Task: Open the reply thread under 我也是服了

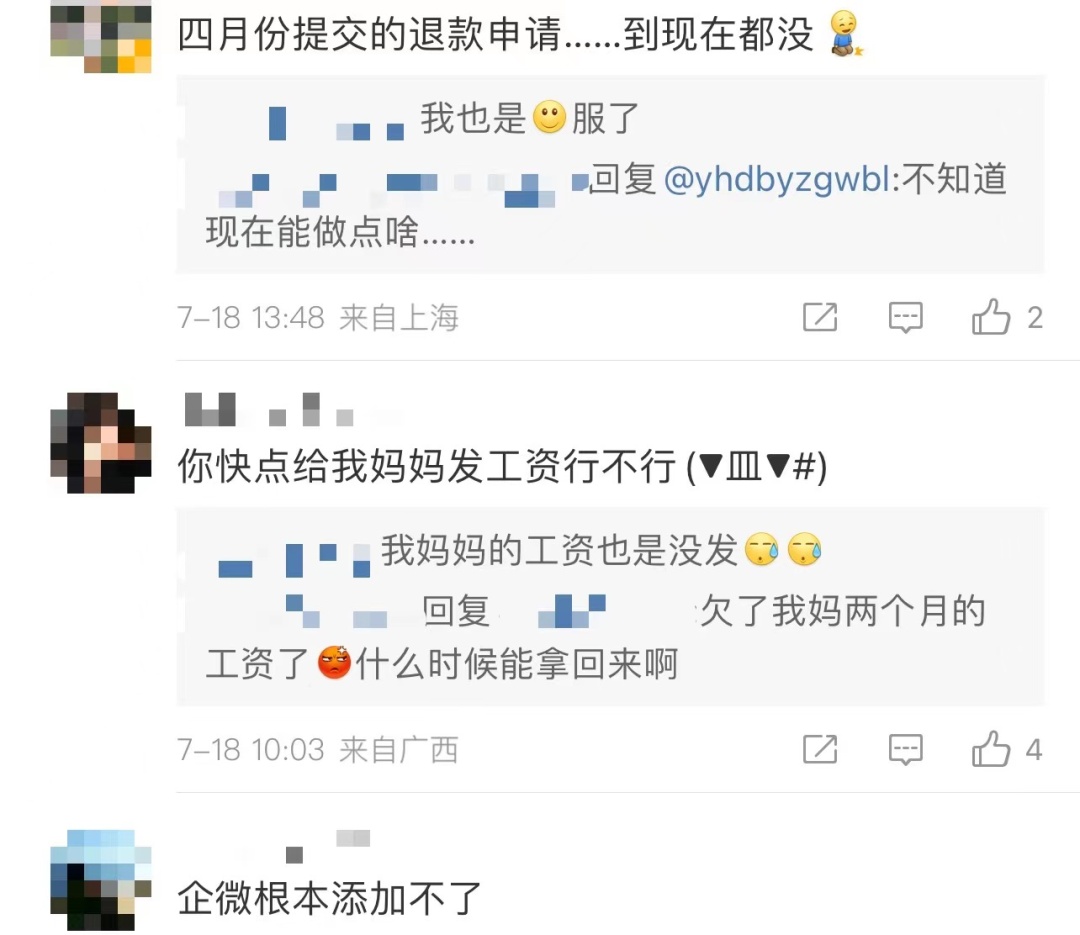Action: point(610,174)
